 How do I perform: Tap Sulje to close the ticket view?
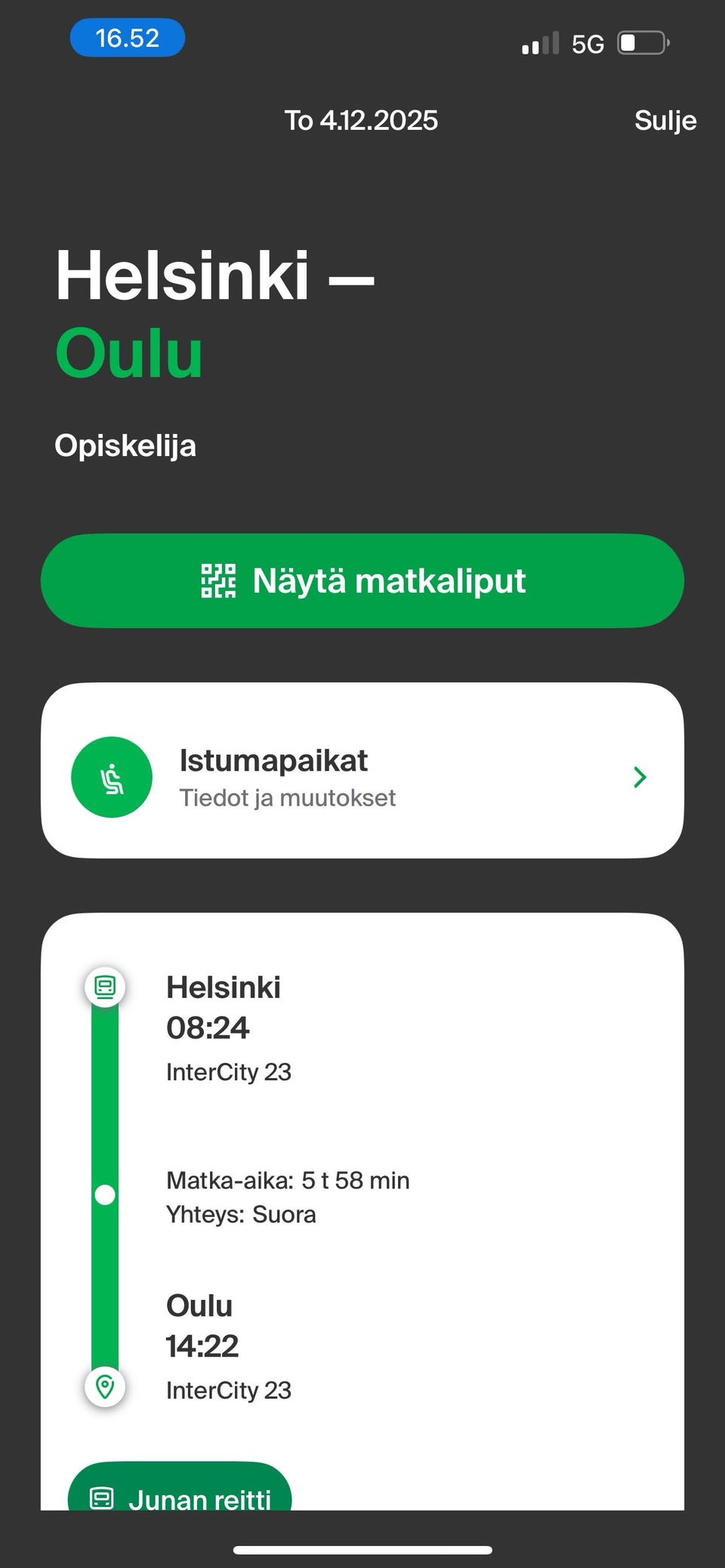665,120
